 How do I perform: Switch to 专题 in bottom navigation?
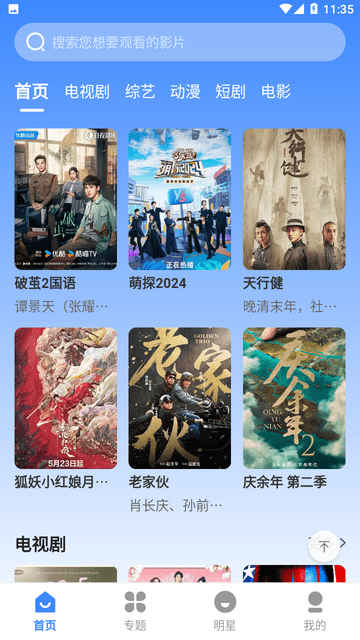click(x=135, y=611)
